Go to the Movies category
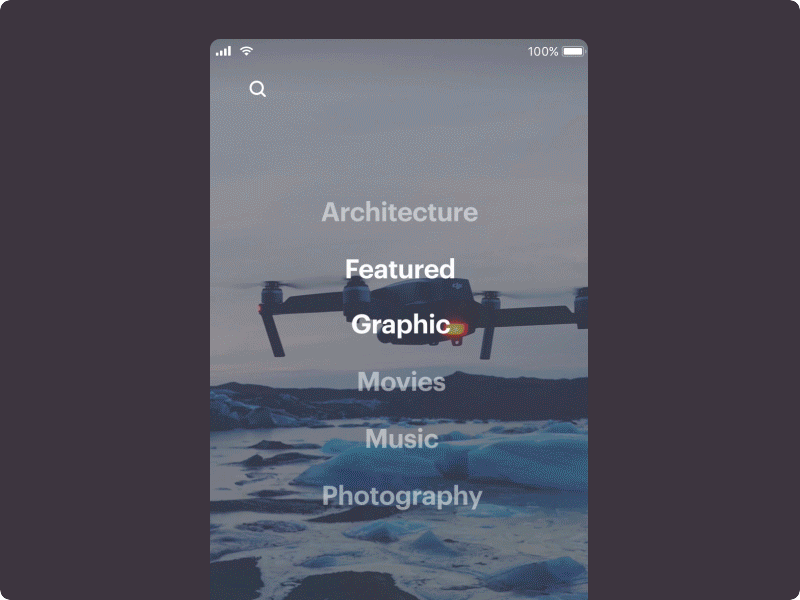The height and width of the screenshot is (600, 800). pos(401,382)
